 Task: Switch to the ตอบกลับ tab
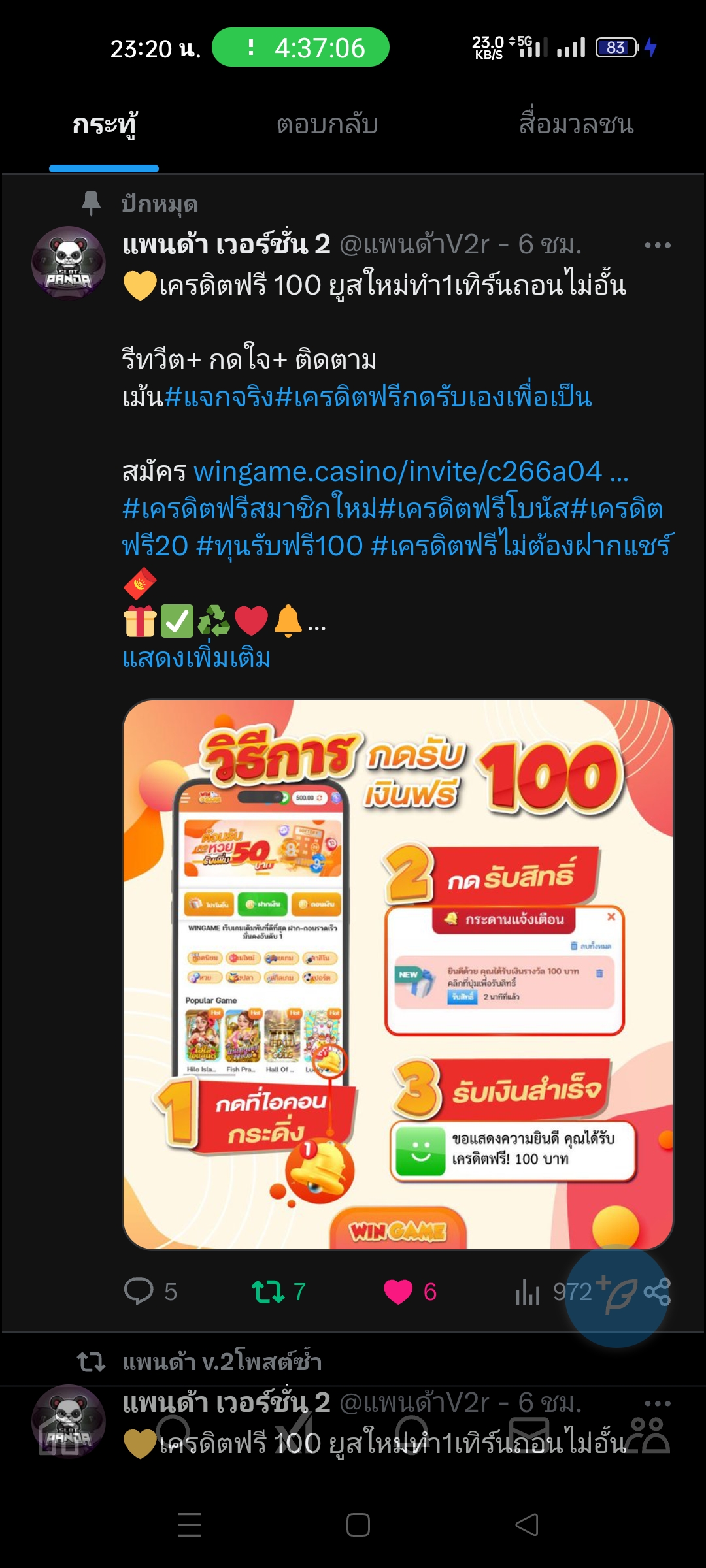click(x=327, y=124)
